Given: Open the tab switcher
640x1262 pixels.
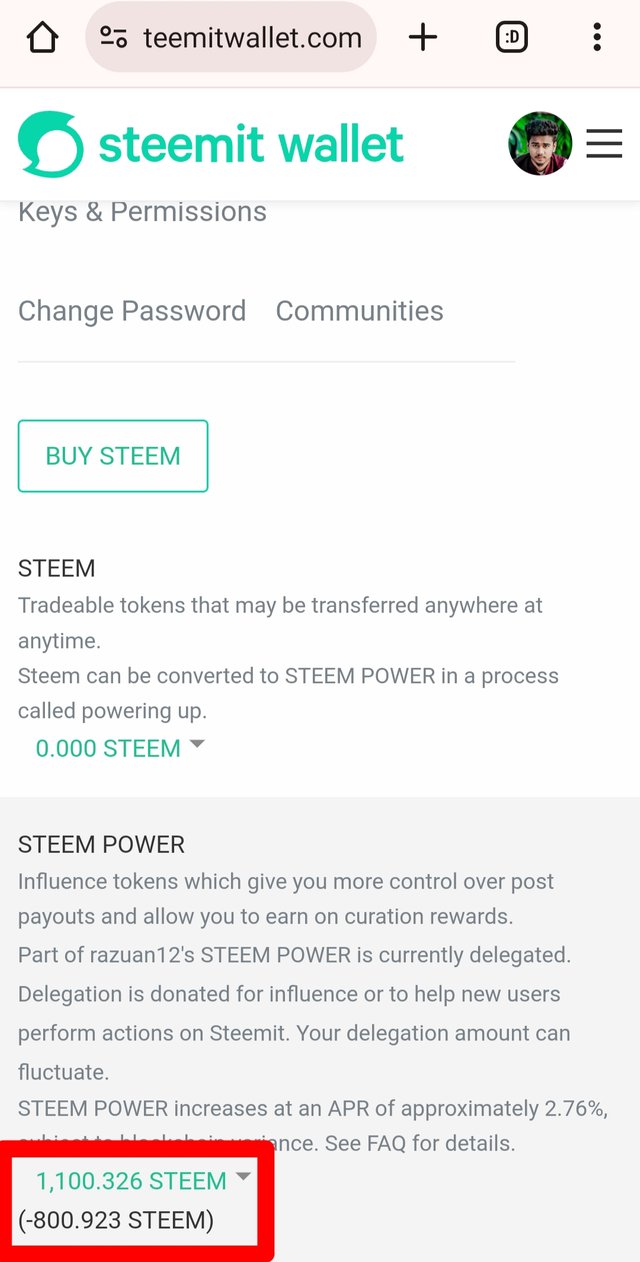Looking at the screenshot, I should (511, 38).
